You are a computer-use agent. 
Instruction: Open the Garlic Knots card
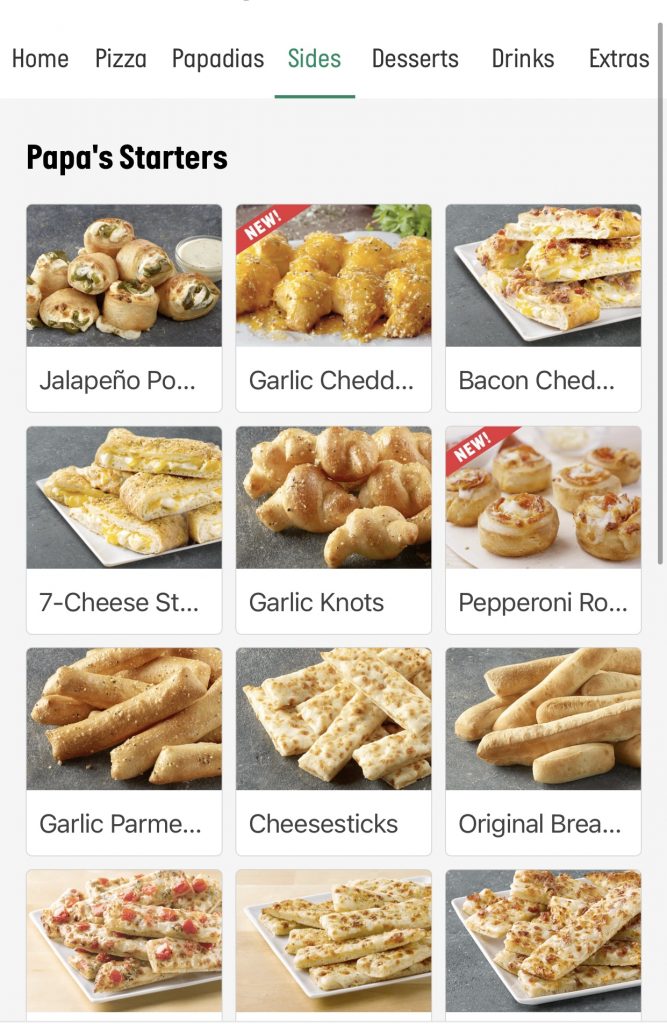(334, 529)
